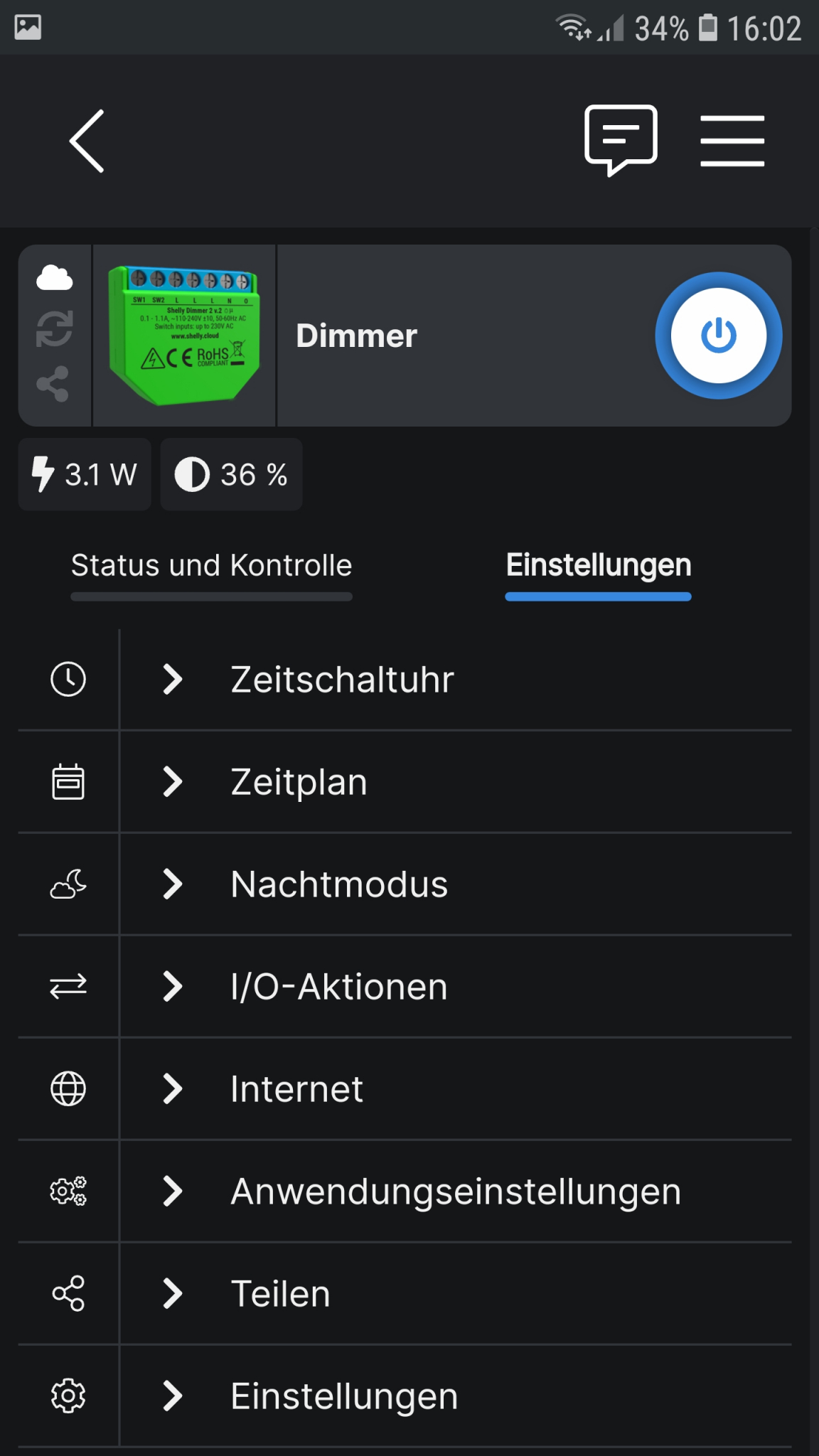Tap the moon-cloud icon for Nachtmodus
819x1456 pixels.
click(68, 884)
